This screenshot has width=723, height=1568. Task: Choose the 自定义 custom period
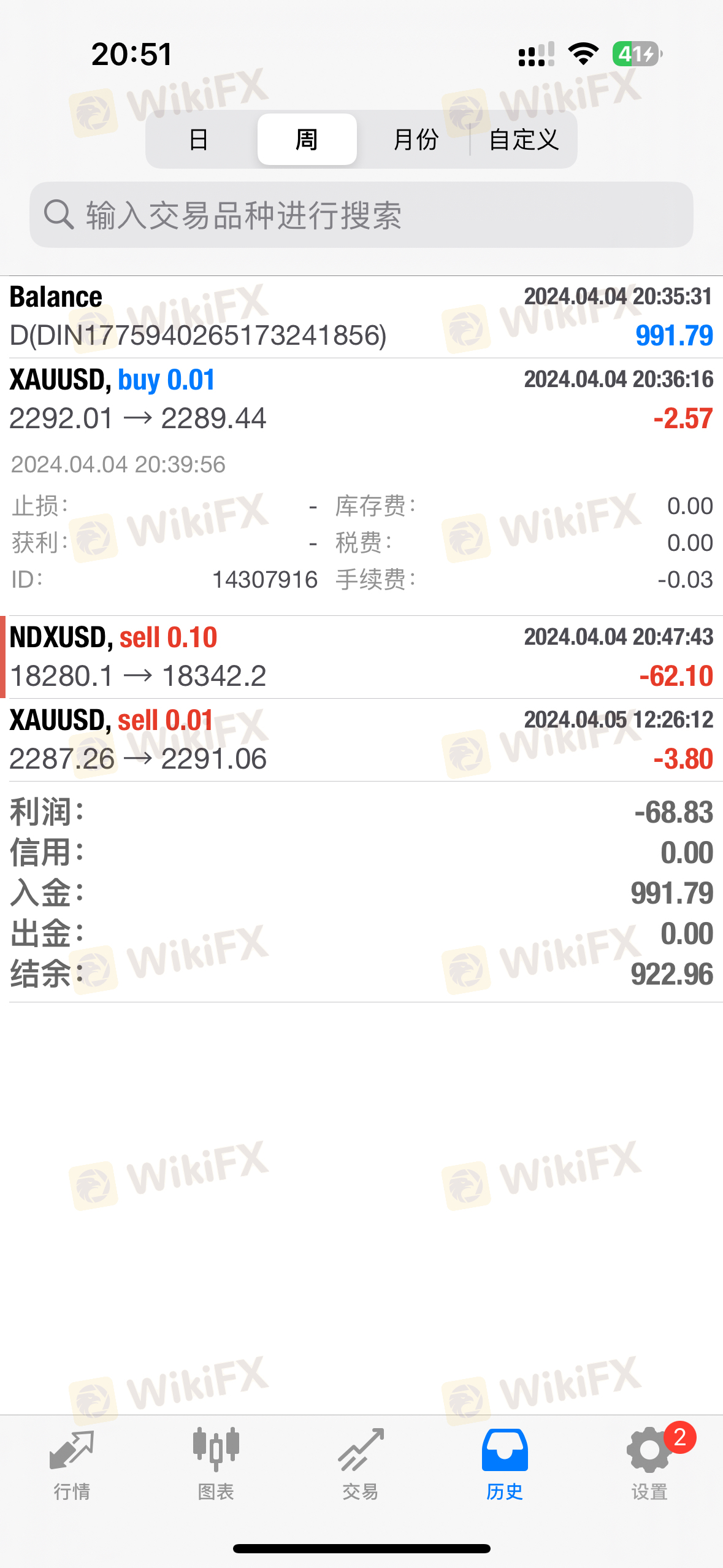(x=523, y=139)
